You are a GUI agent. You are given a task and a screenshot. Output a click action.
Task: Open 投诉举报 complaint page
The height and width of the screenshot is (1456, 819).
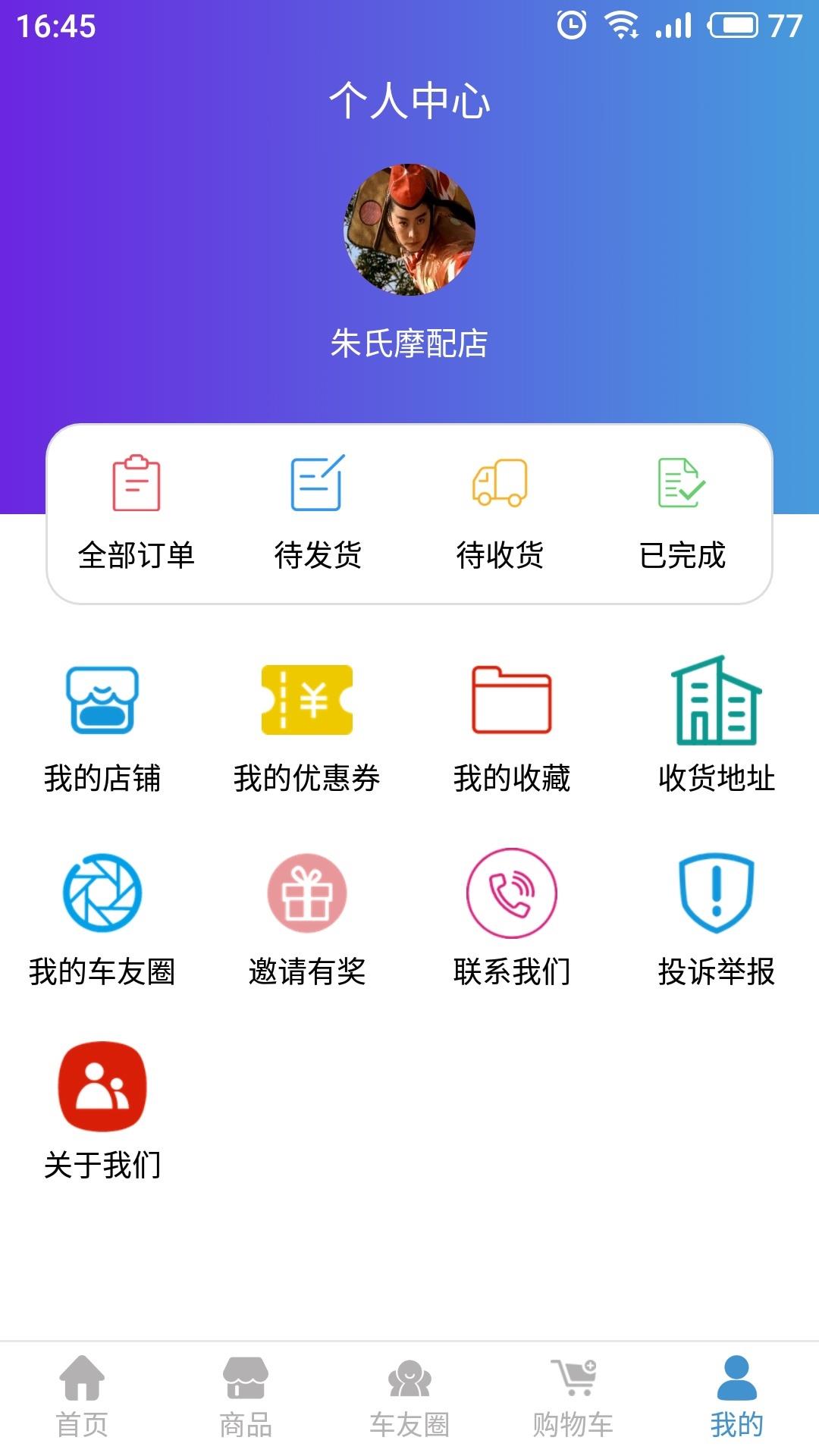[x=717, y=918]
